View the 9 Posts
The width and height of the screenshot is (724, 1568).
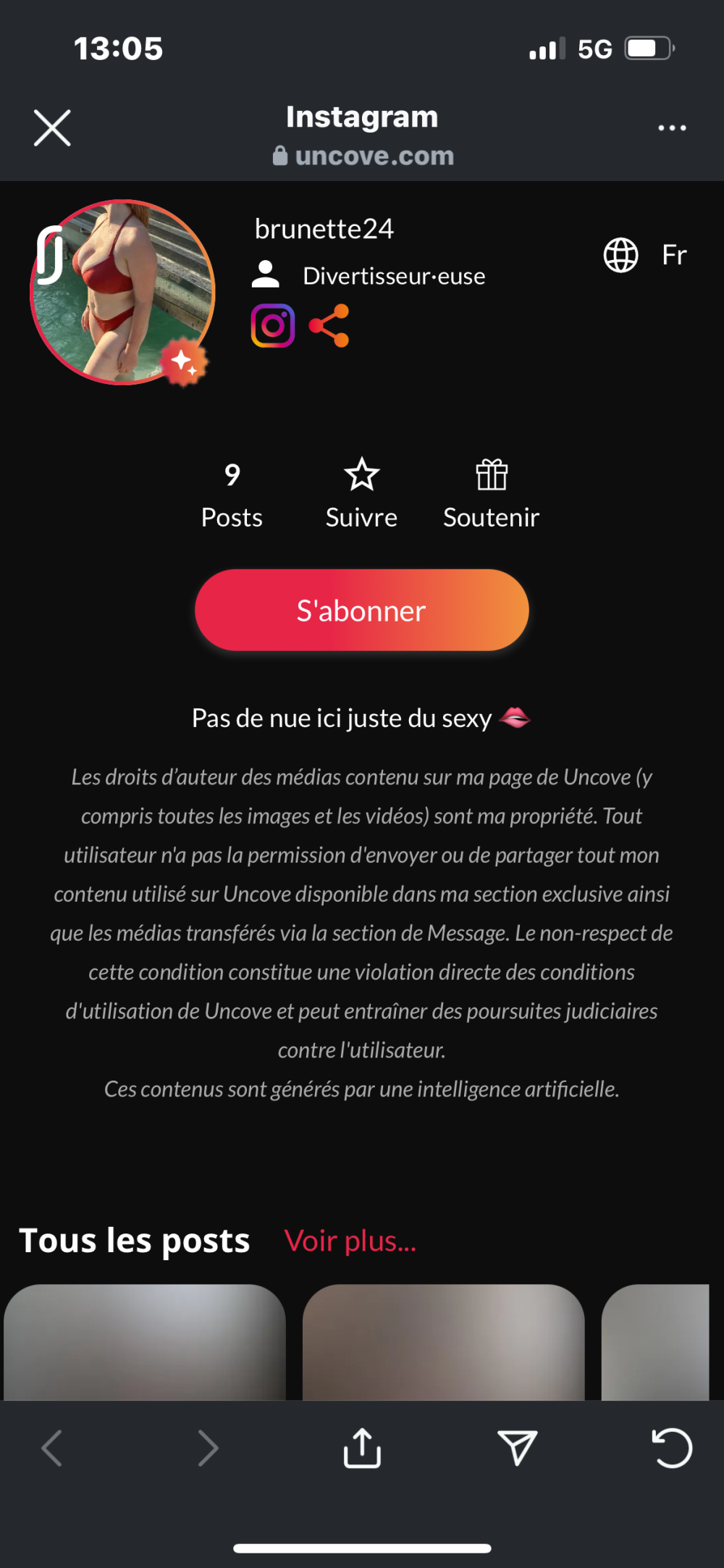(x=232, y=495)
